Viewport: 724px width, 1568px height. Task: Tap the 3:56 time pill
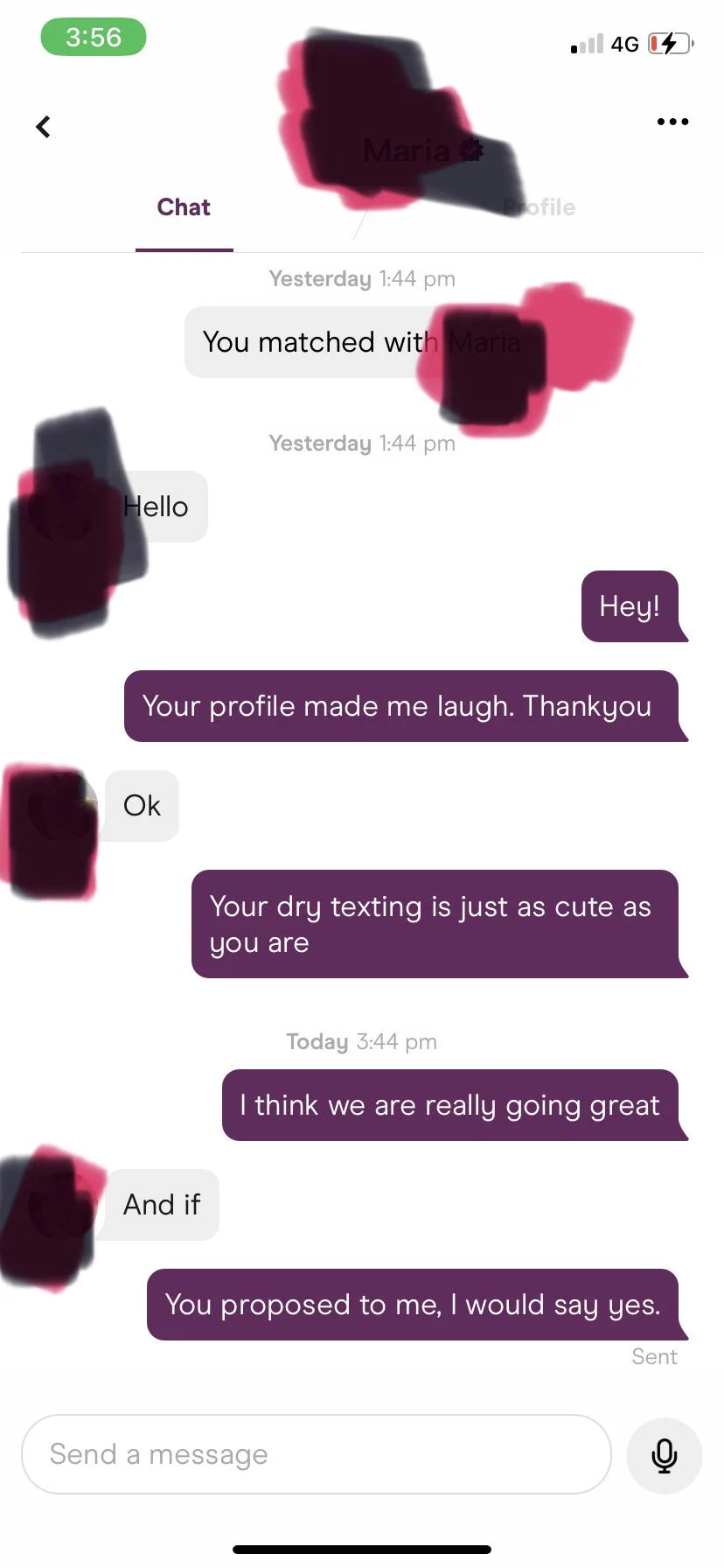click(x=94, y=38)
